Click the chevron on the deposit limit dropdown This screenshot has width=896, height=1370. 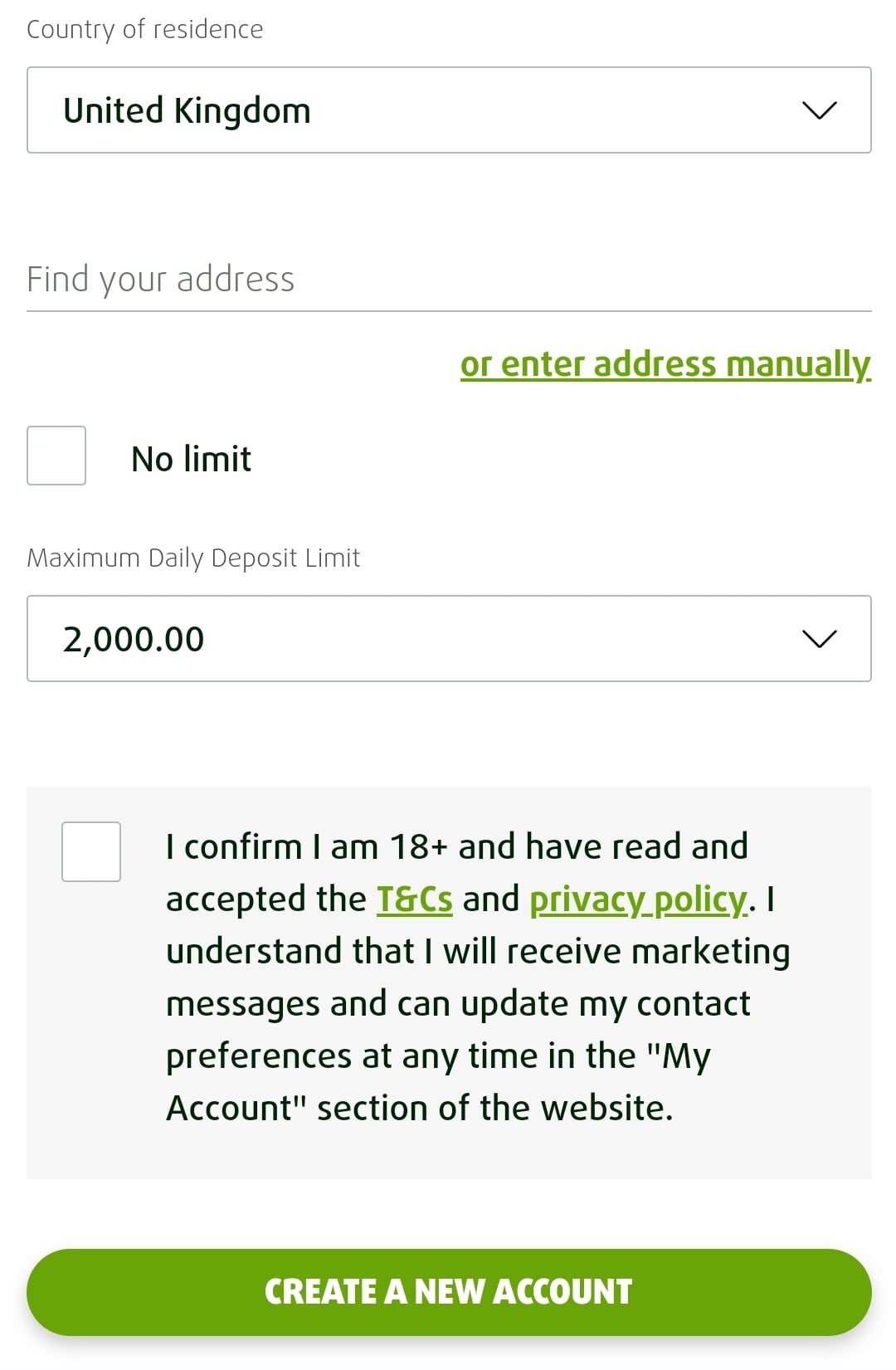click(x=820, y=639)
